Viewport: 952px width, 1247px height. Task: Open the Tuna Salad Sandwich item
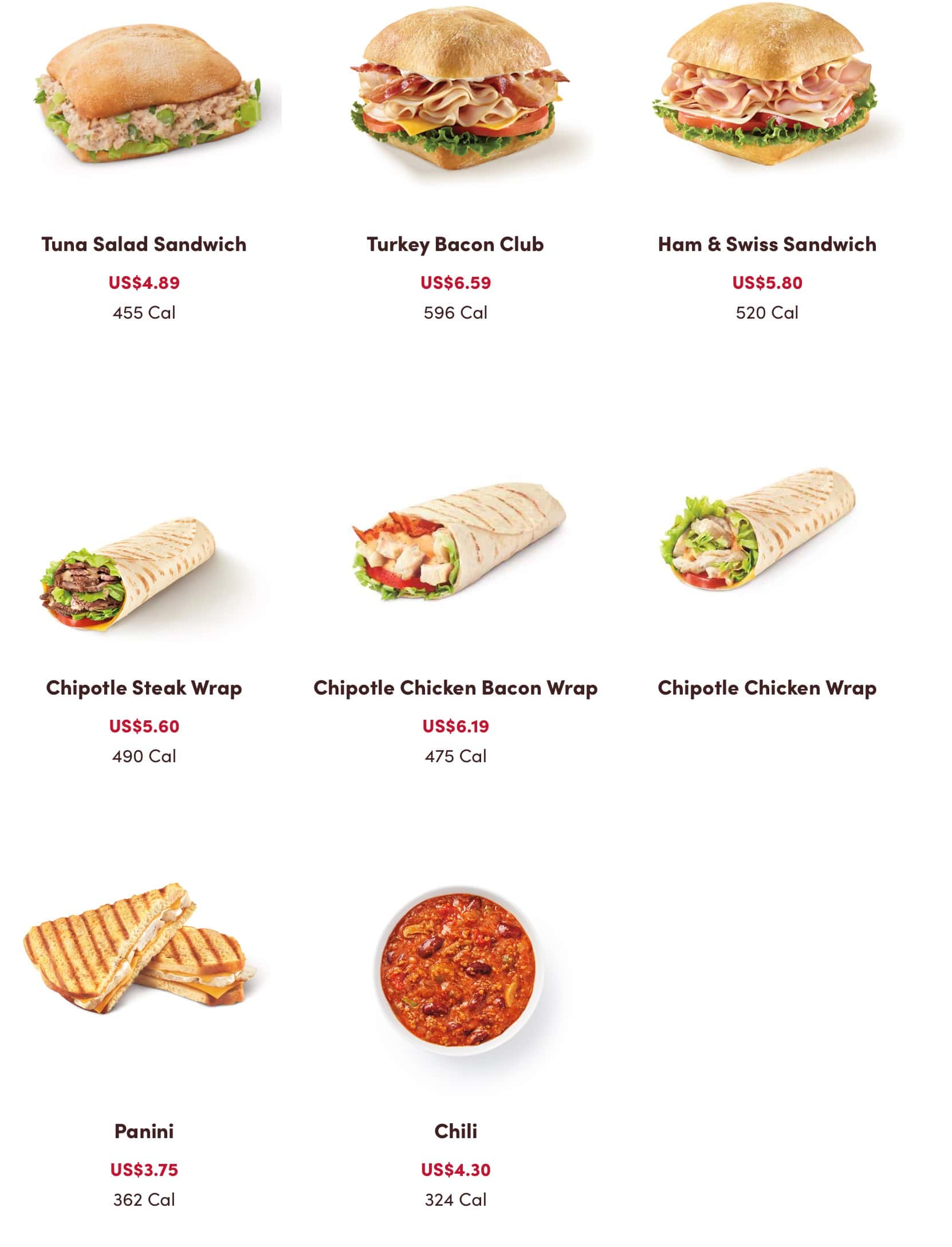click(144, 244)
